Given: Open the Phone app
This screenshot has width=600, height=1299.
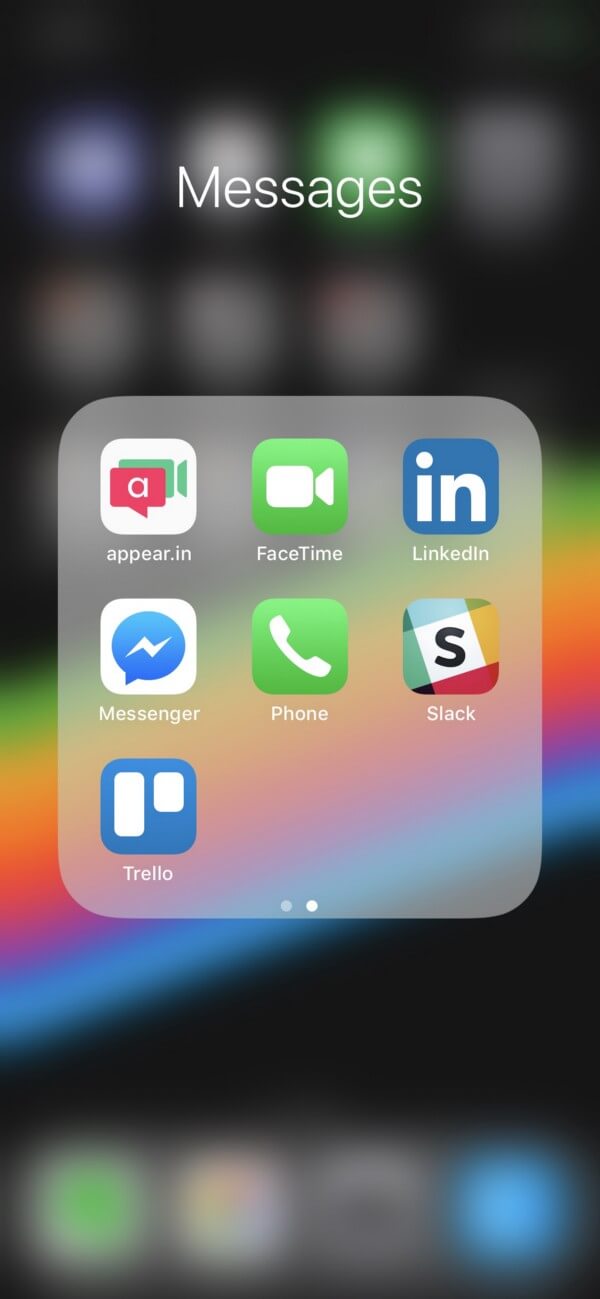Looking at the screenshot, I should click(299, 646).
